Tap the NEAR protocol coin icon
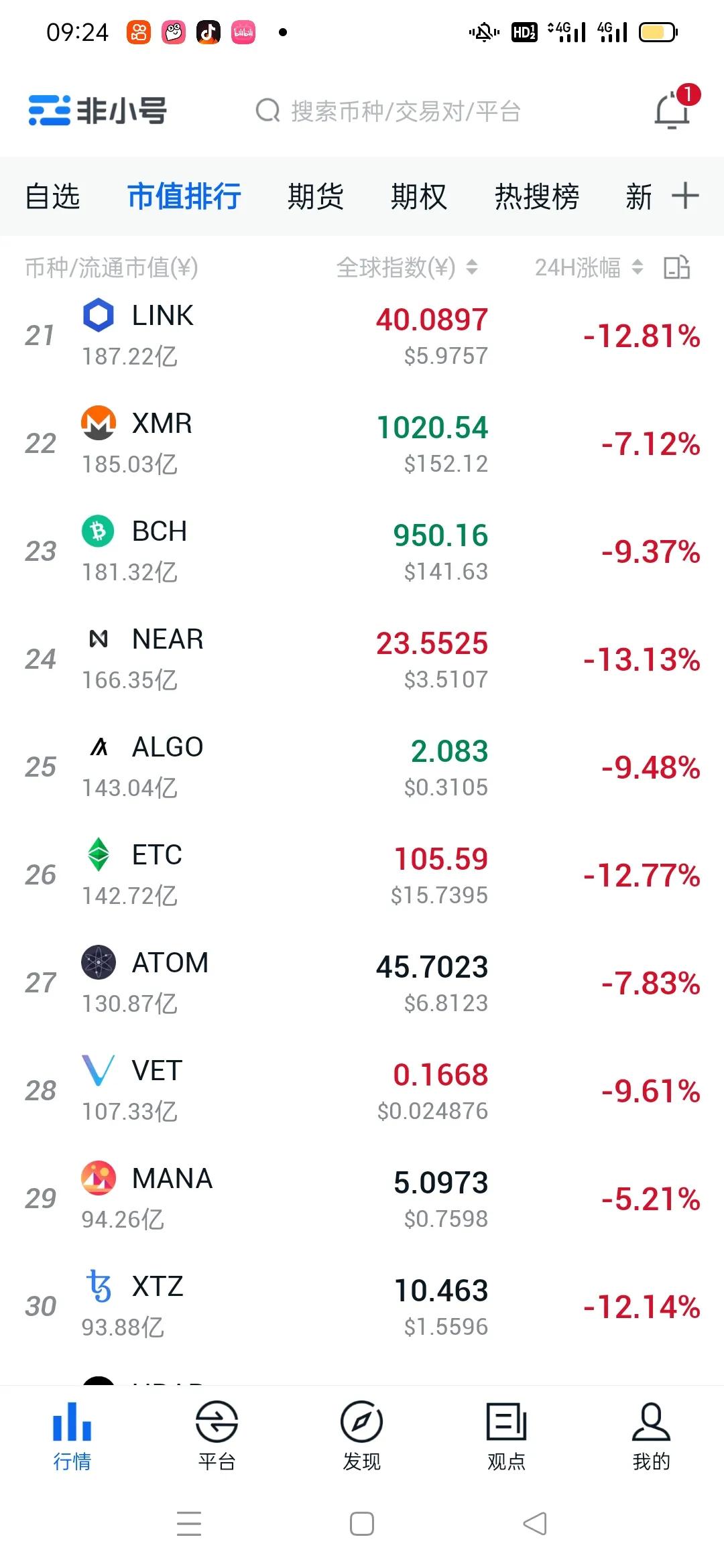Image resolution: width=724 pixels, height=1568 pixels. (x=97, y=639)
